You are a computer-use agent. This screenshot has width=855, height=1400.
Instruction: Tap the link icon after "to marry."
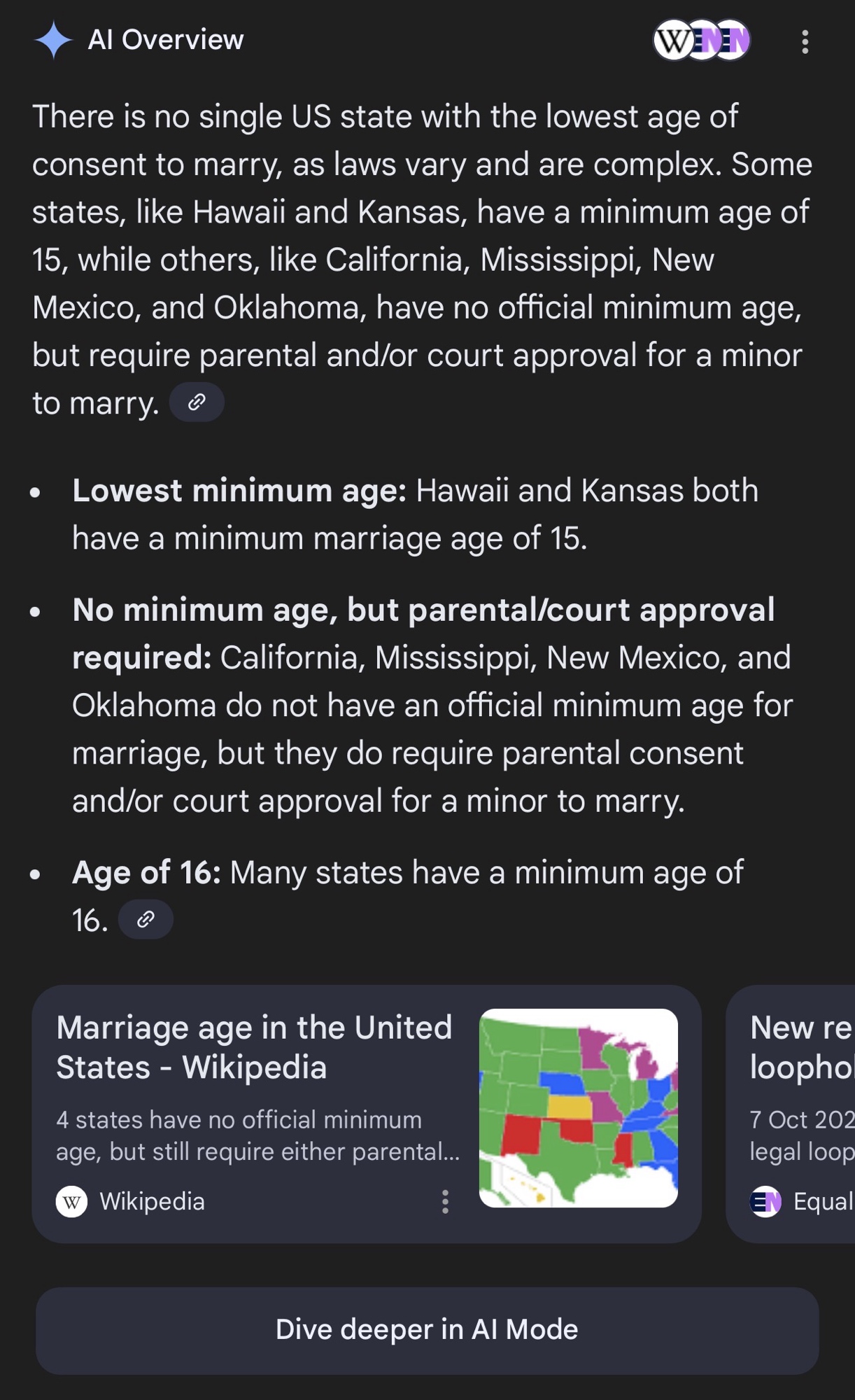pos(197,402)
